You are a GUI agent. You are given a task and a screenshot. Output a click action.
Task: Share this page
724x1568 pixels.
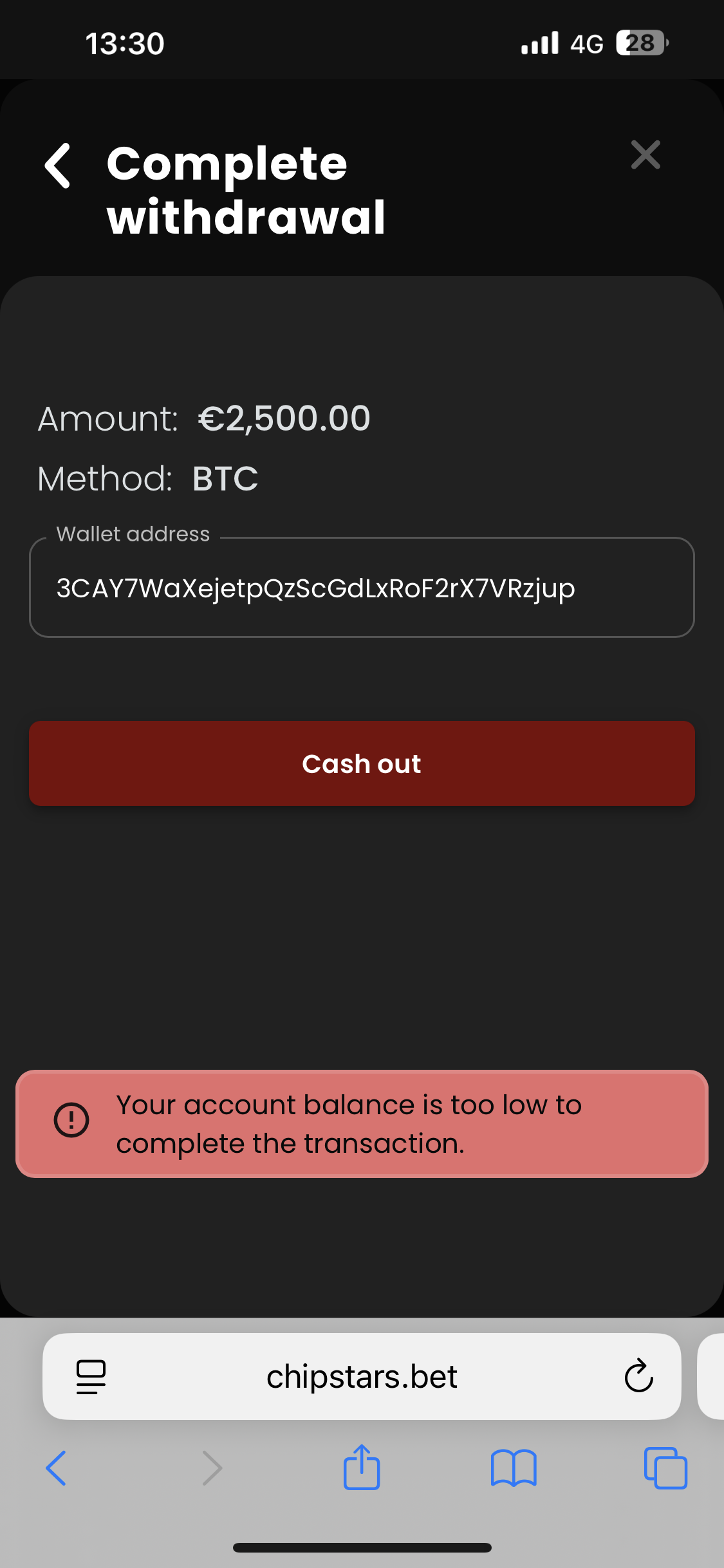[x=362, y=1468]
